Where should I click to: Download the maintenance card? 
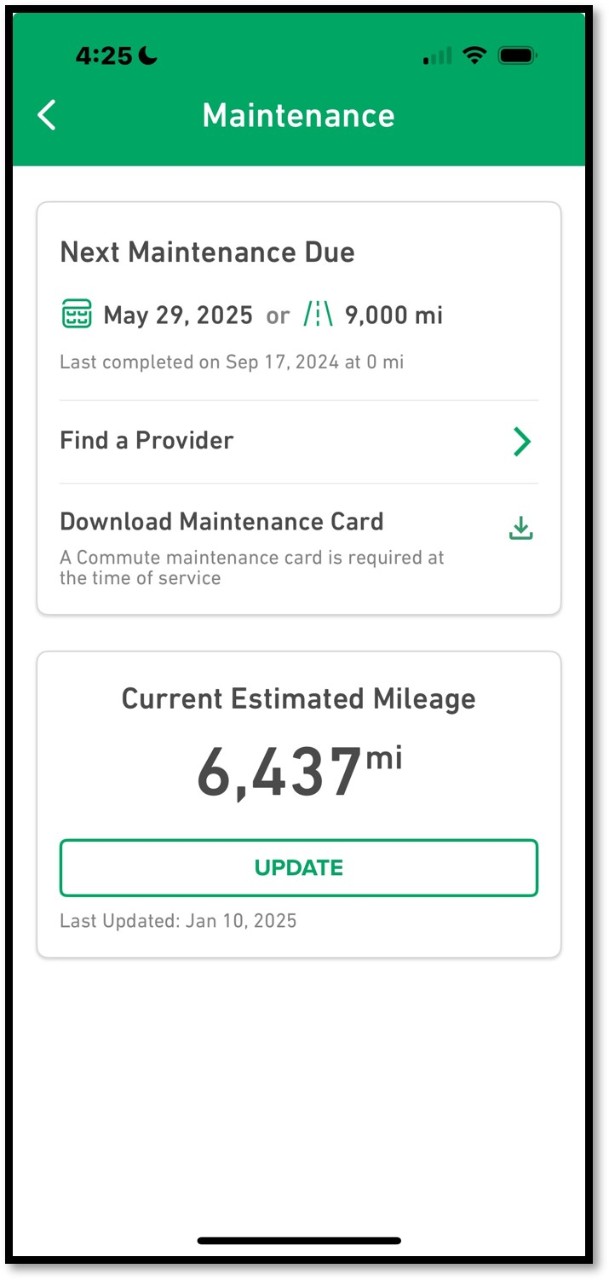tap(520, 529)
